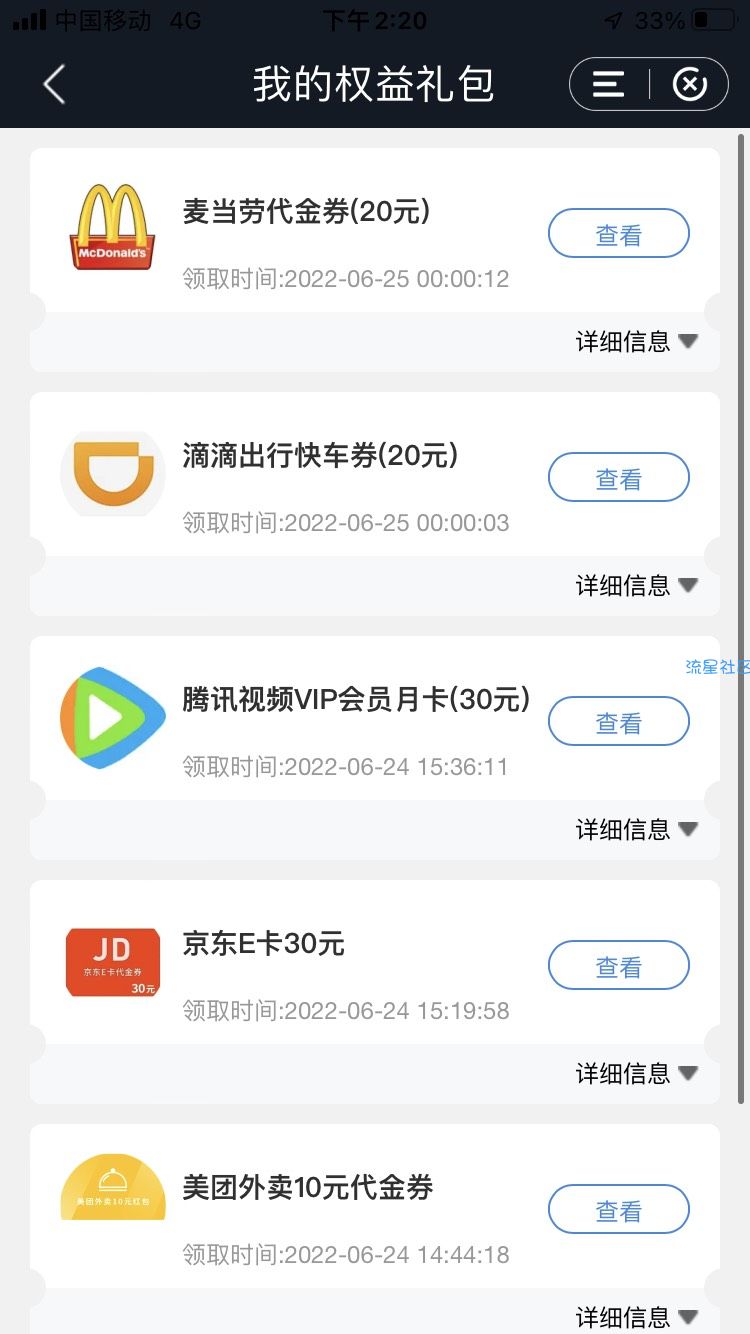Image resolution: width=750 pixels, height=1334 pixels.
Task: Expand 详细信息 under 麦当劳代金券
Action: [x=637, y=341]
